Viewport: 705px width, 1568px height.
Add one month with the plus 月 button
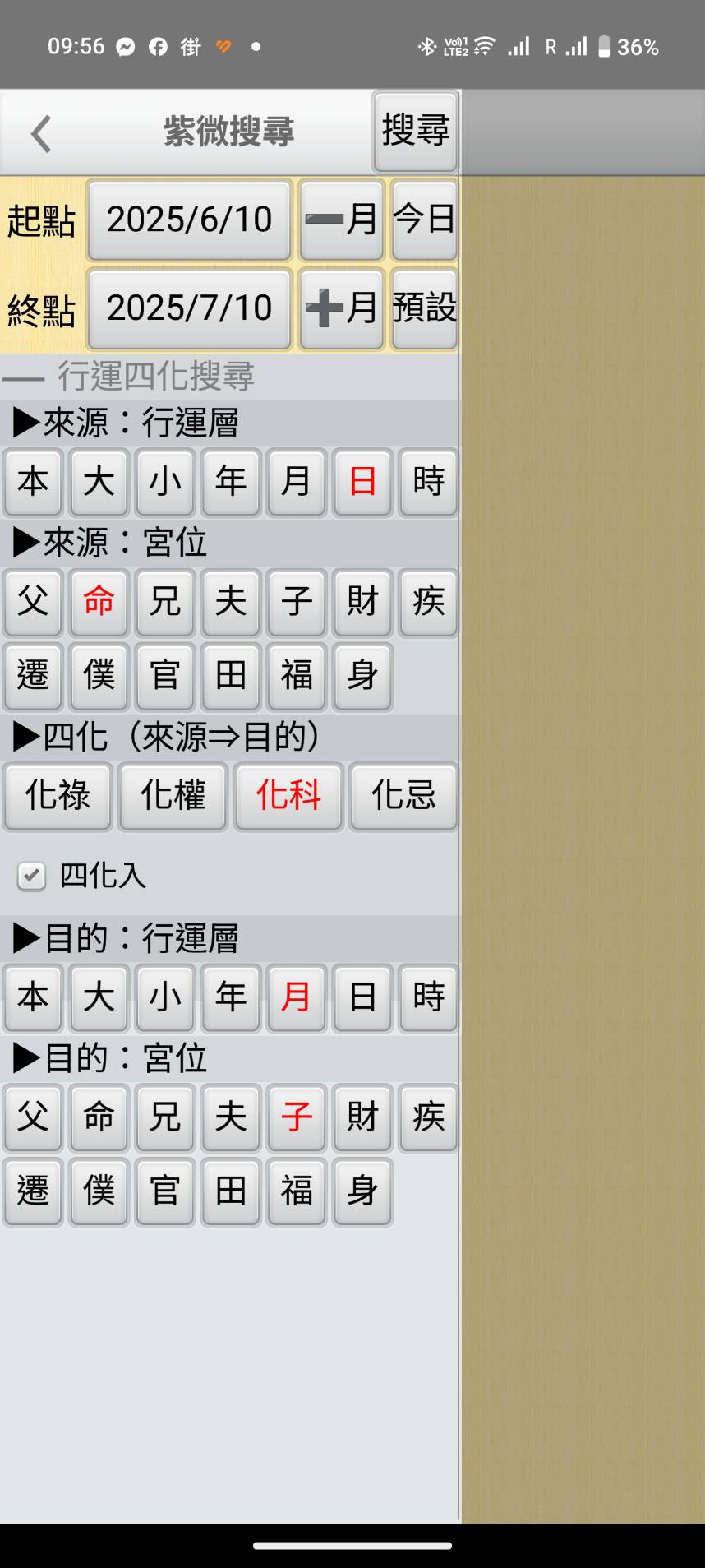pos(341,308)
